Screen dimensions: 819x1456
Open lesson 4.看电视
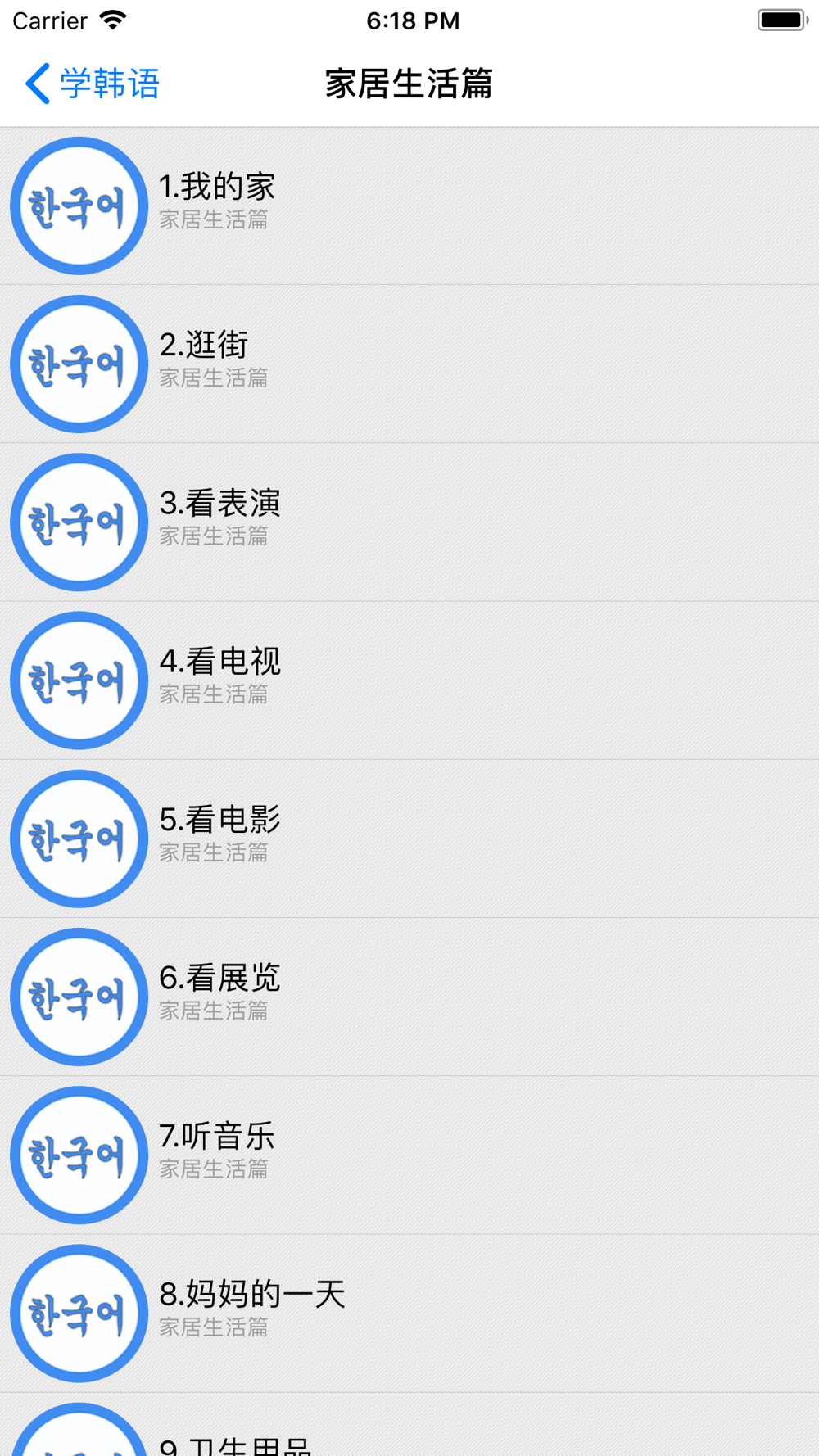[x=409, y=681]
